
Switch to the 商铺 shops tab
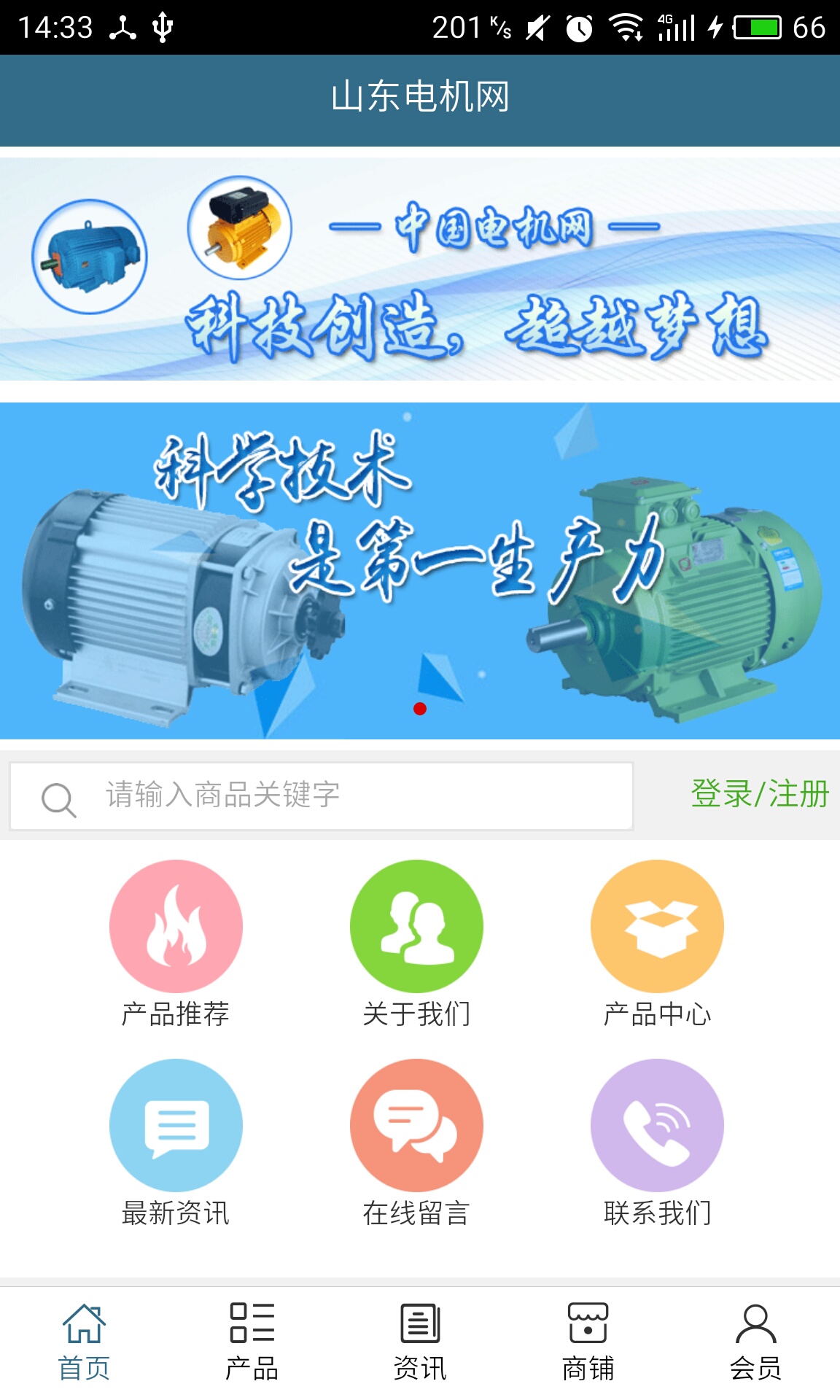pyautogui.click(x=588, y=1342)
